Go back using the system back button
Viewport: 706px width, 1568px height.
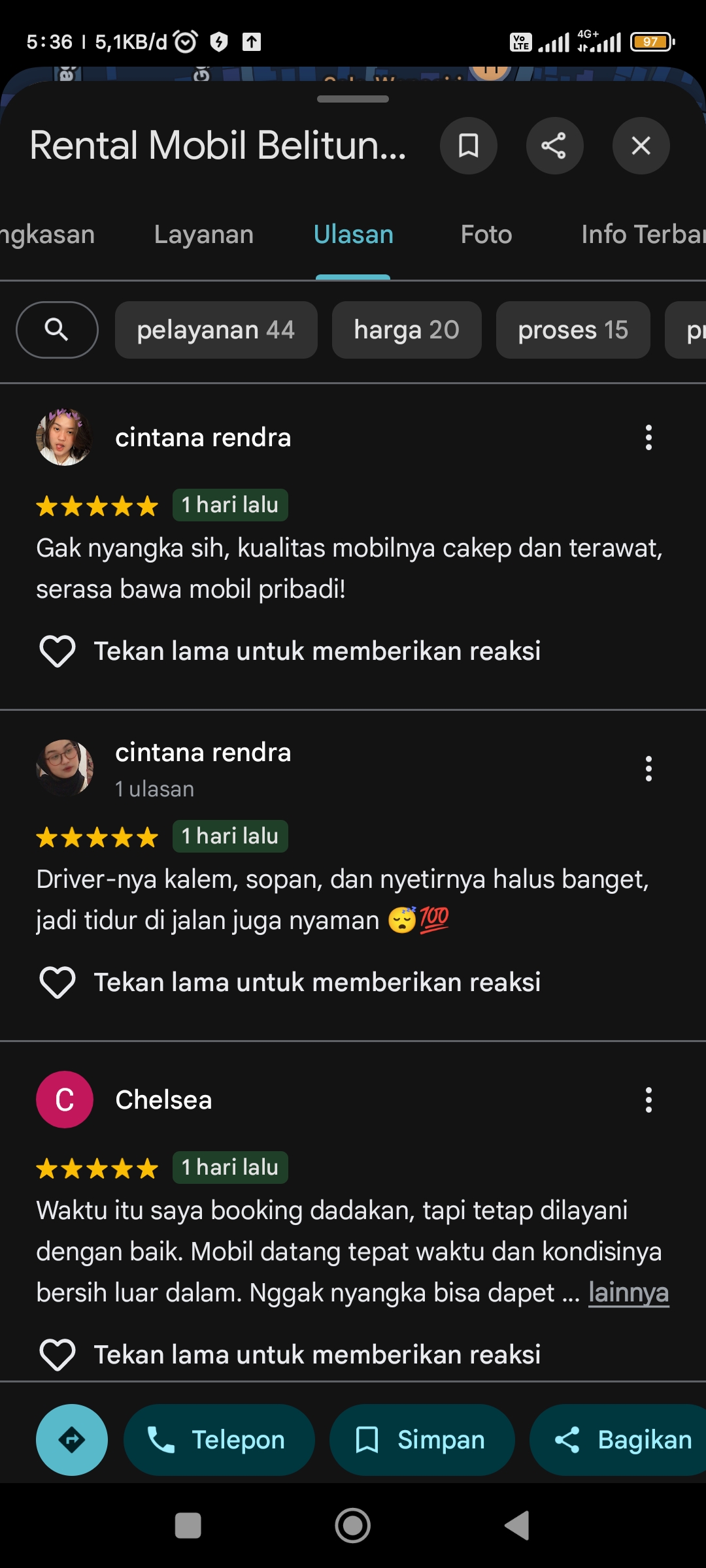click(517, 1526)
